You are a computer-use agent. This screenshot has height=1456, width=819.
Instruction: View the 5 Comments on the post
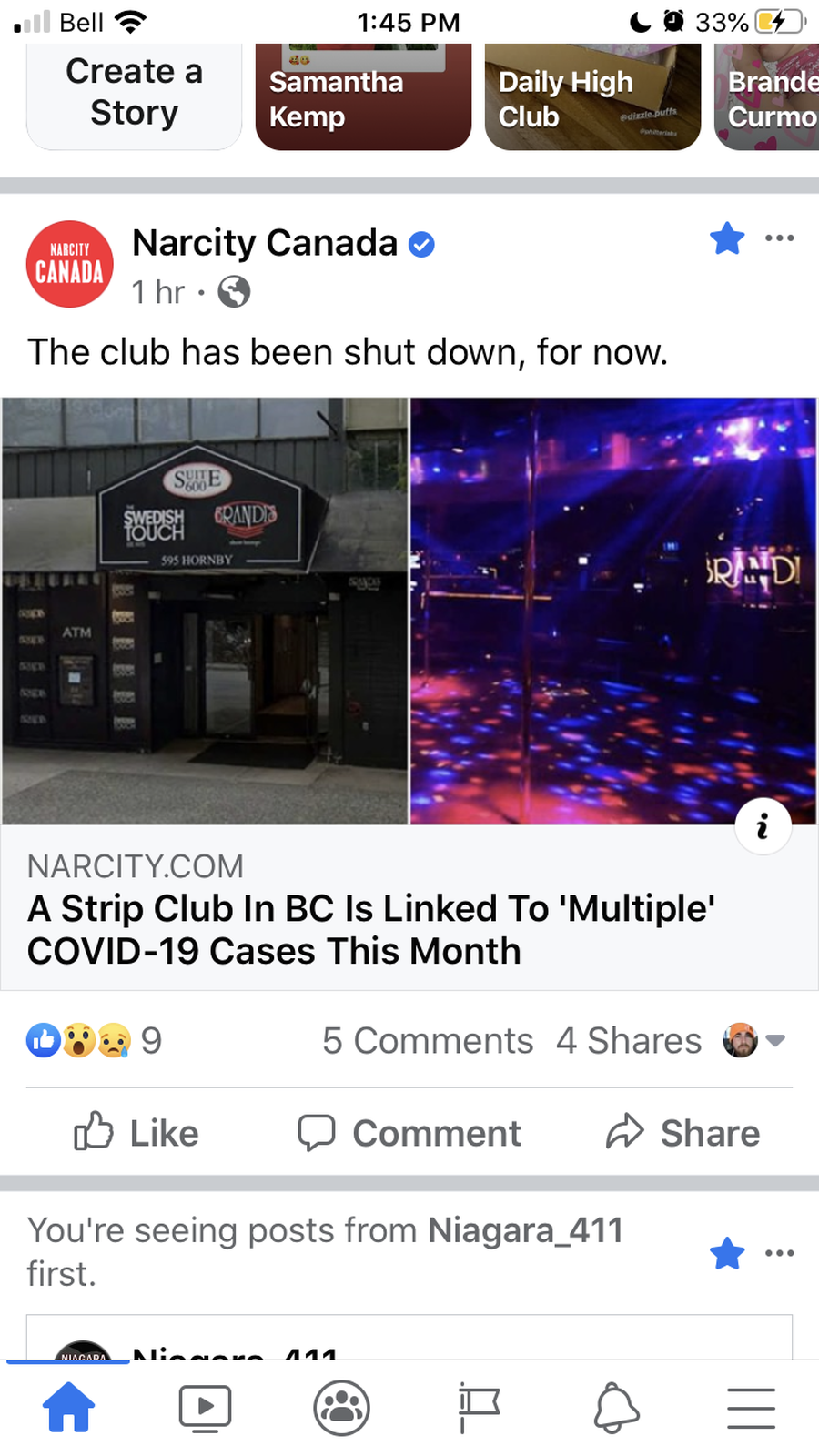428,1040
